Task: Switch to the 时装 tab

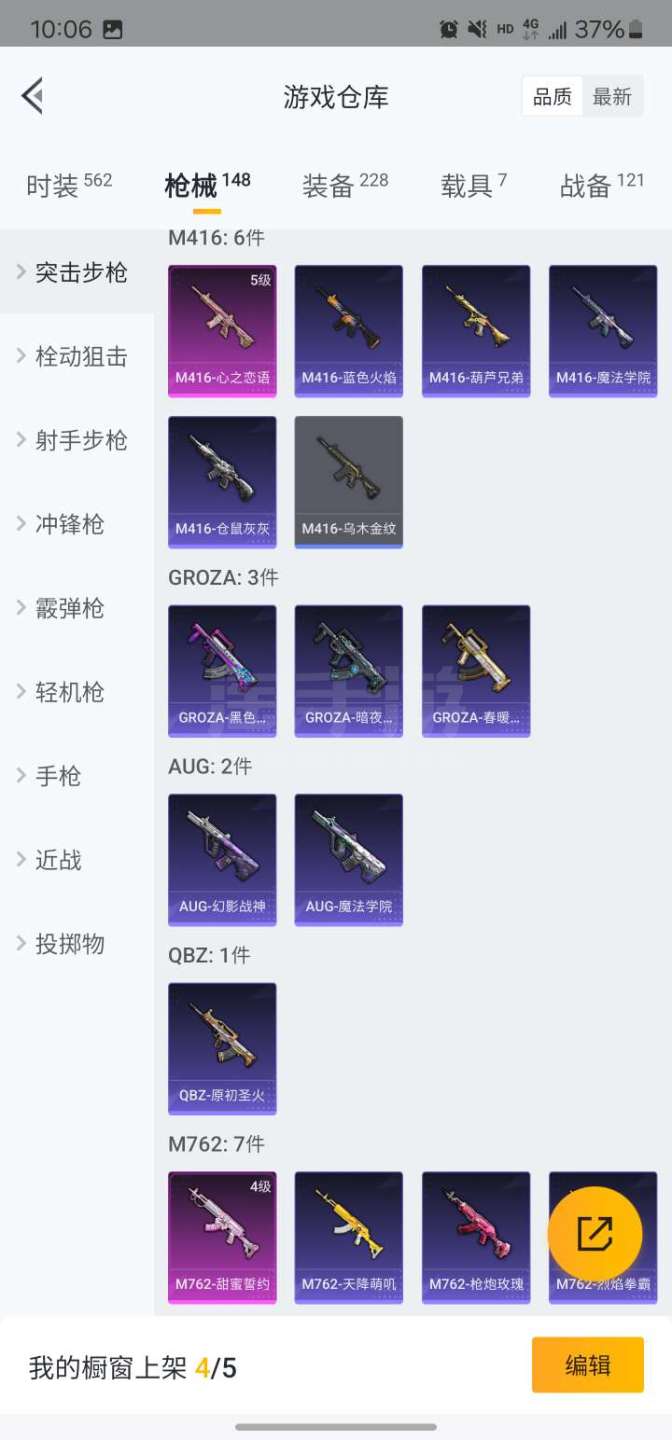Action: 68,185
